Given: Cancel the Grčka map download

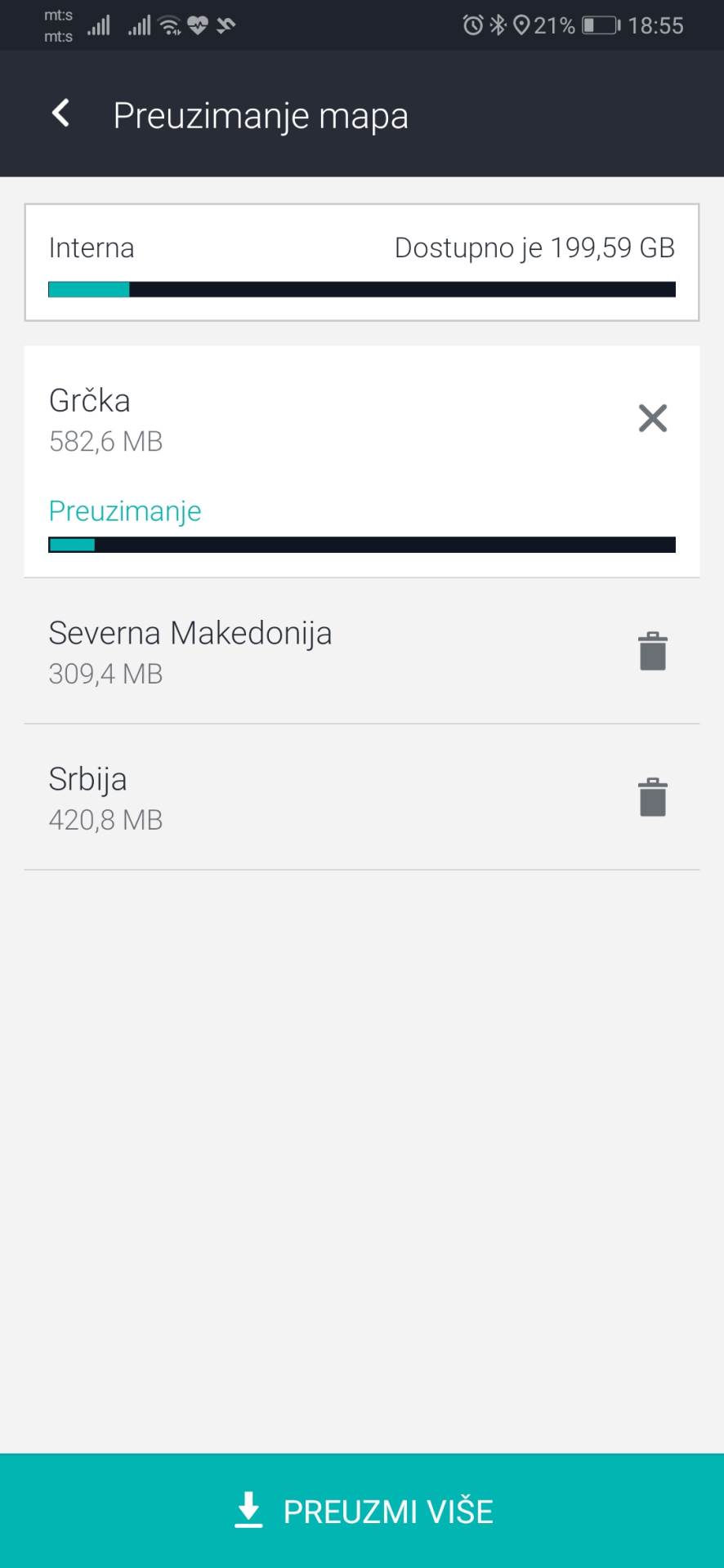Looking at the screenshot, I should [x=652, y=418].
